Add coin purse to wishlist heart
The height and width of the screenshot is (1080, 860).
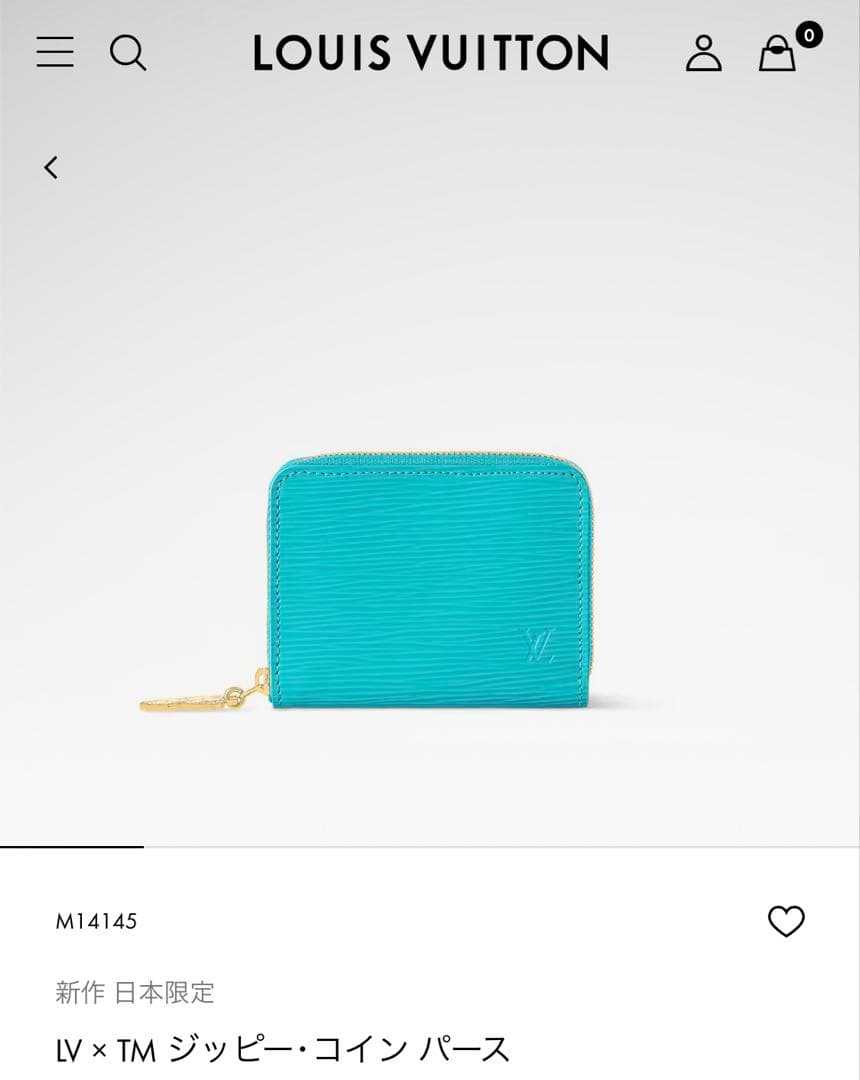(x=785, y=921)
